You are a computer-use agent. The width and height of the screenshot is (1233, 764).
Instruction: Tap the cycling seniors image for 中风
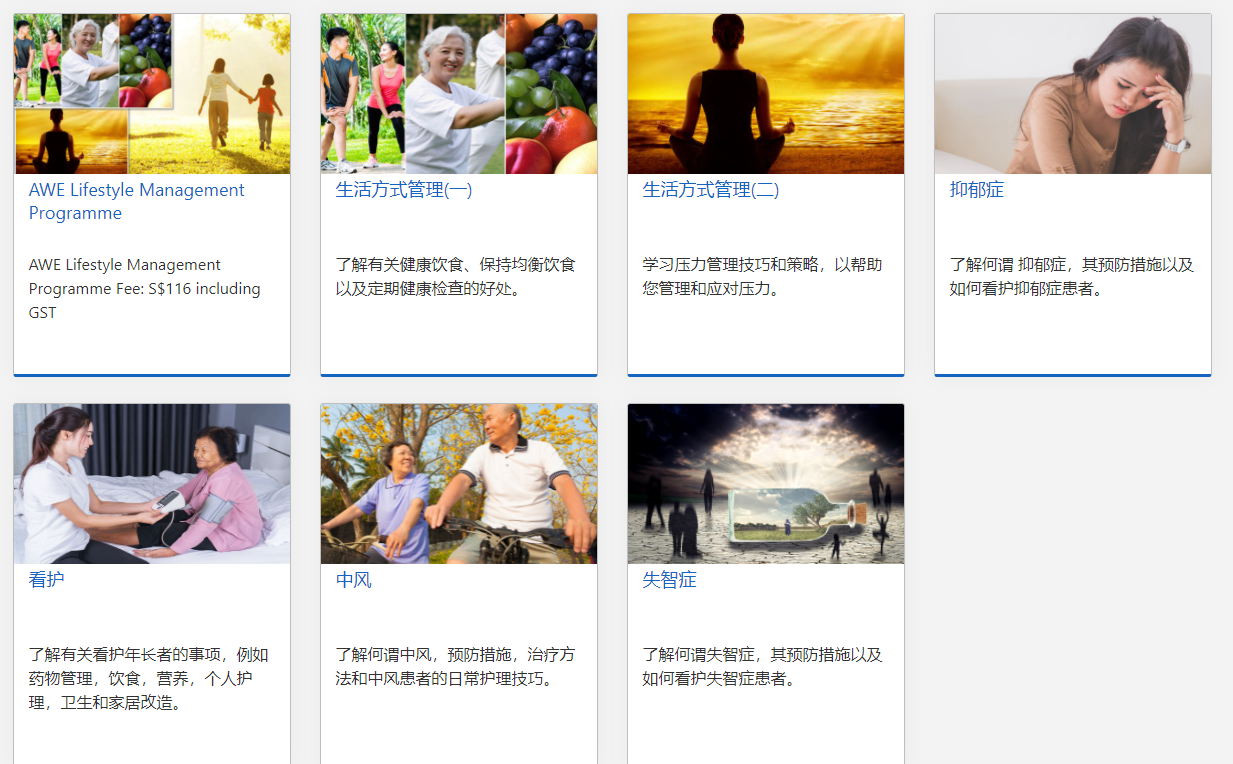click(459, 484)
